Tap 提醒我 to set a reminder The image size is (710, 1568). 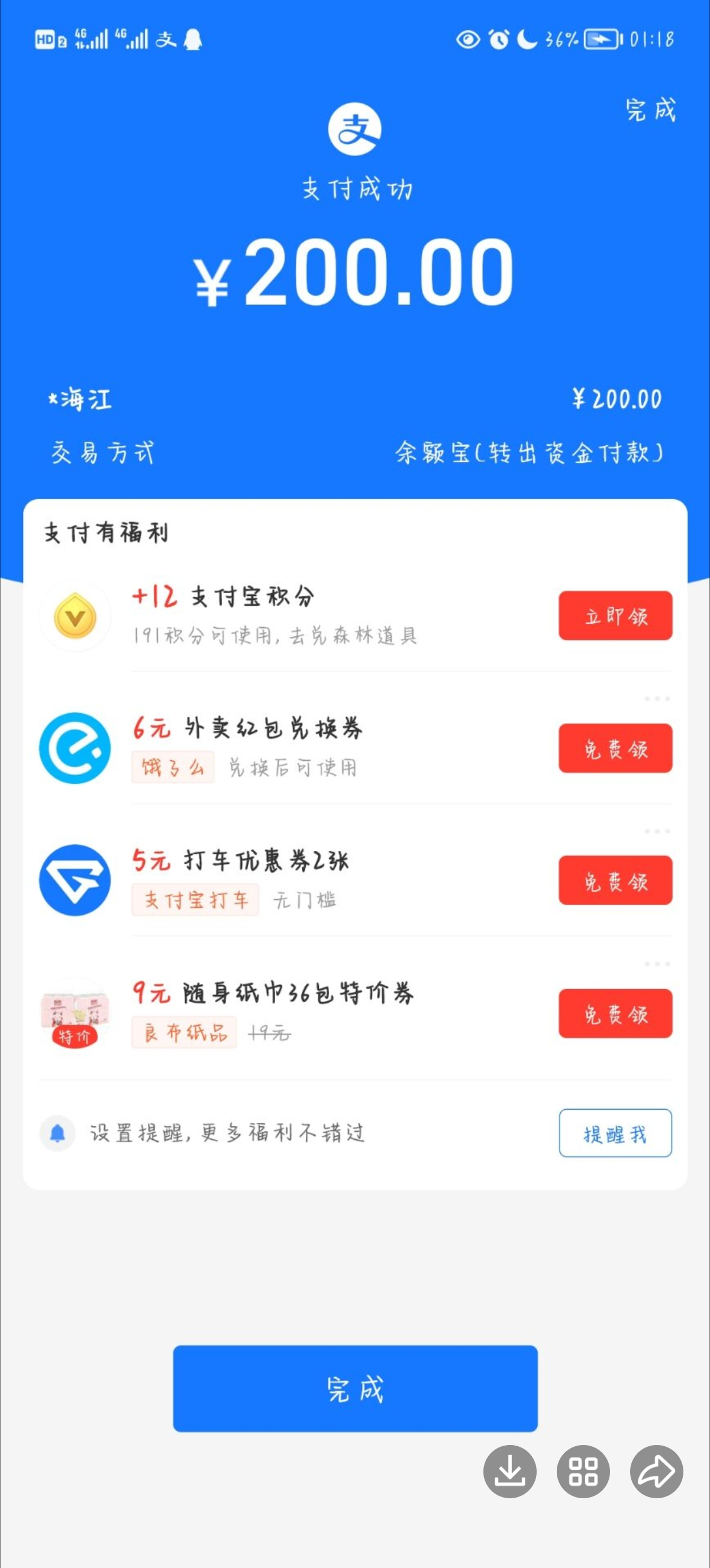[x=615, y=1133]
